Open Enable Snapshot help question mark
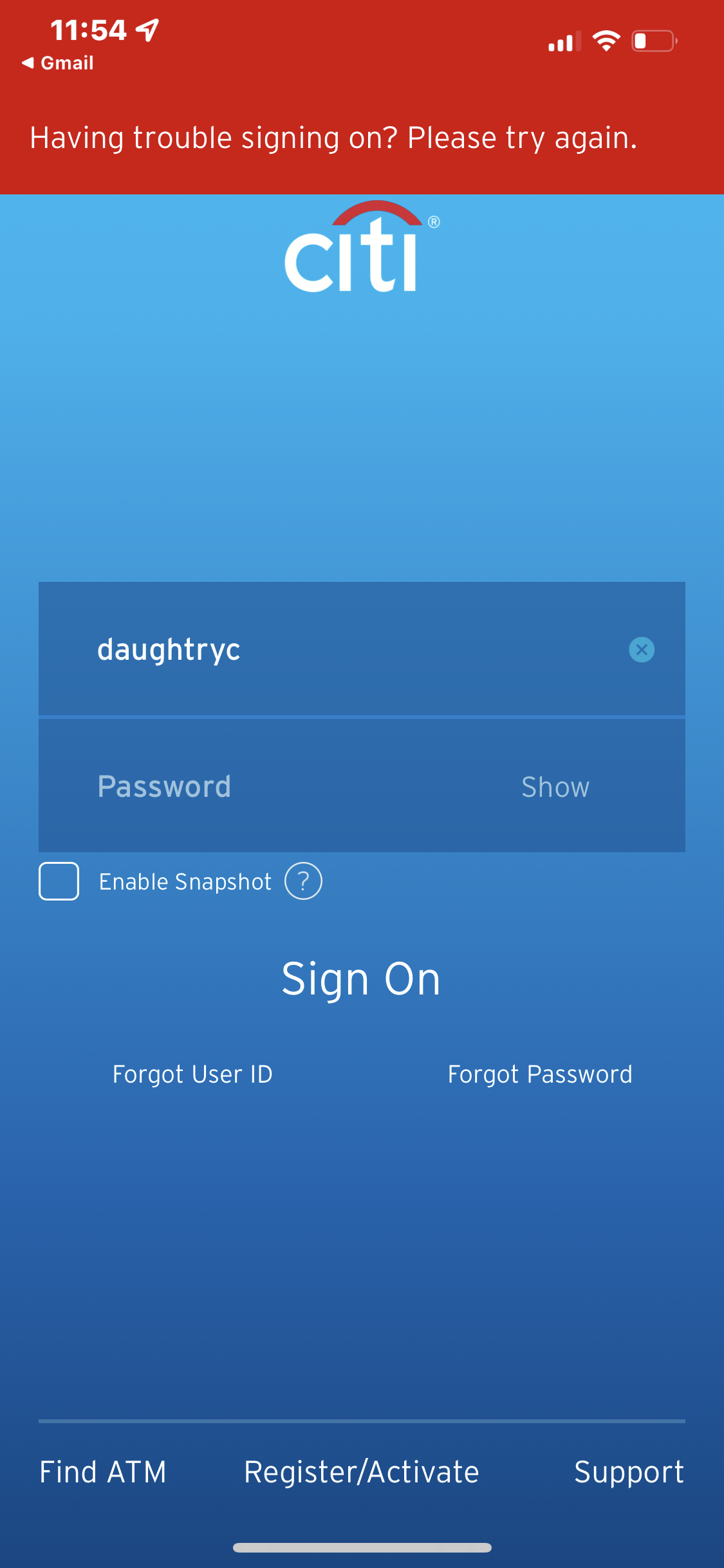The image size is (724, 1568). pyautogui.click(x=303, y=881)
